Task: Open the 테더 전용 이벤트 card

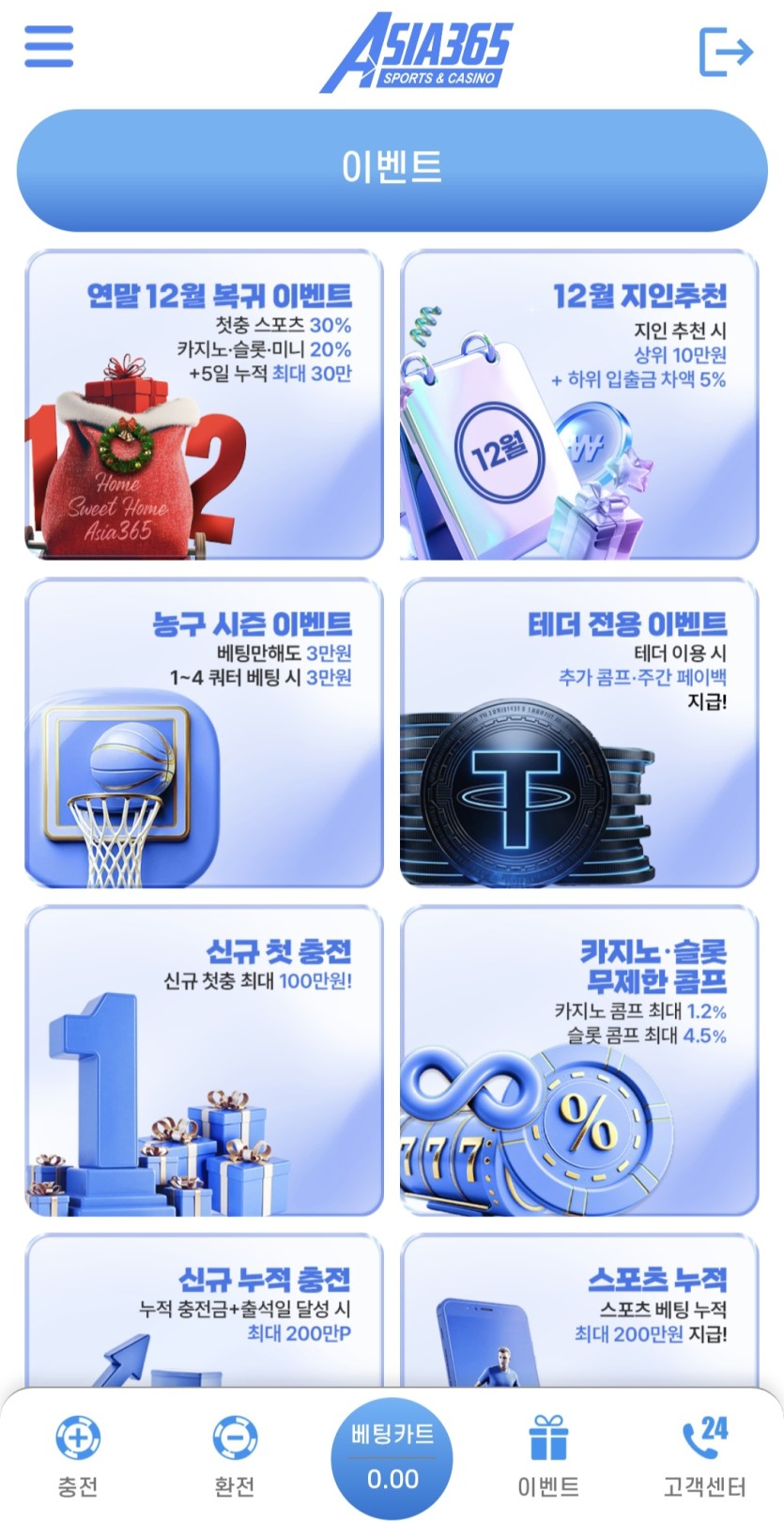Action: tap(579, 733)
